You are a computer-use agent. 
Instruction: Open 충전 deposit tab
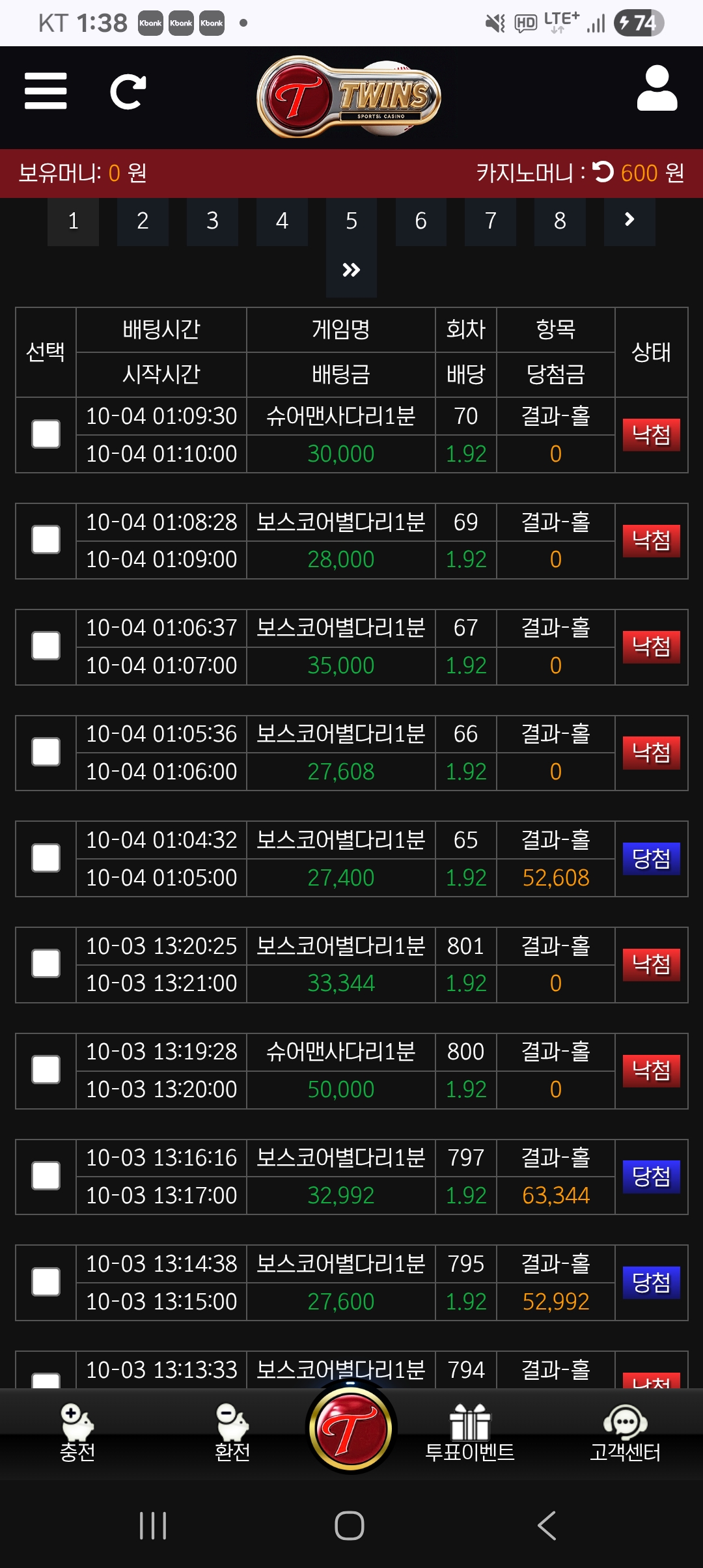click(77, 1434)
